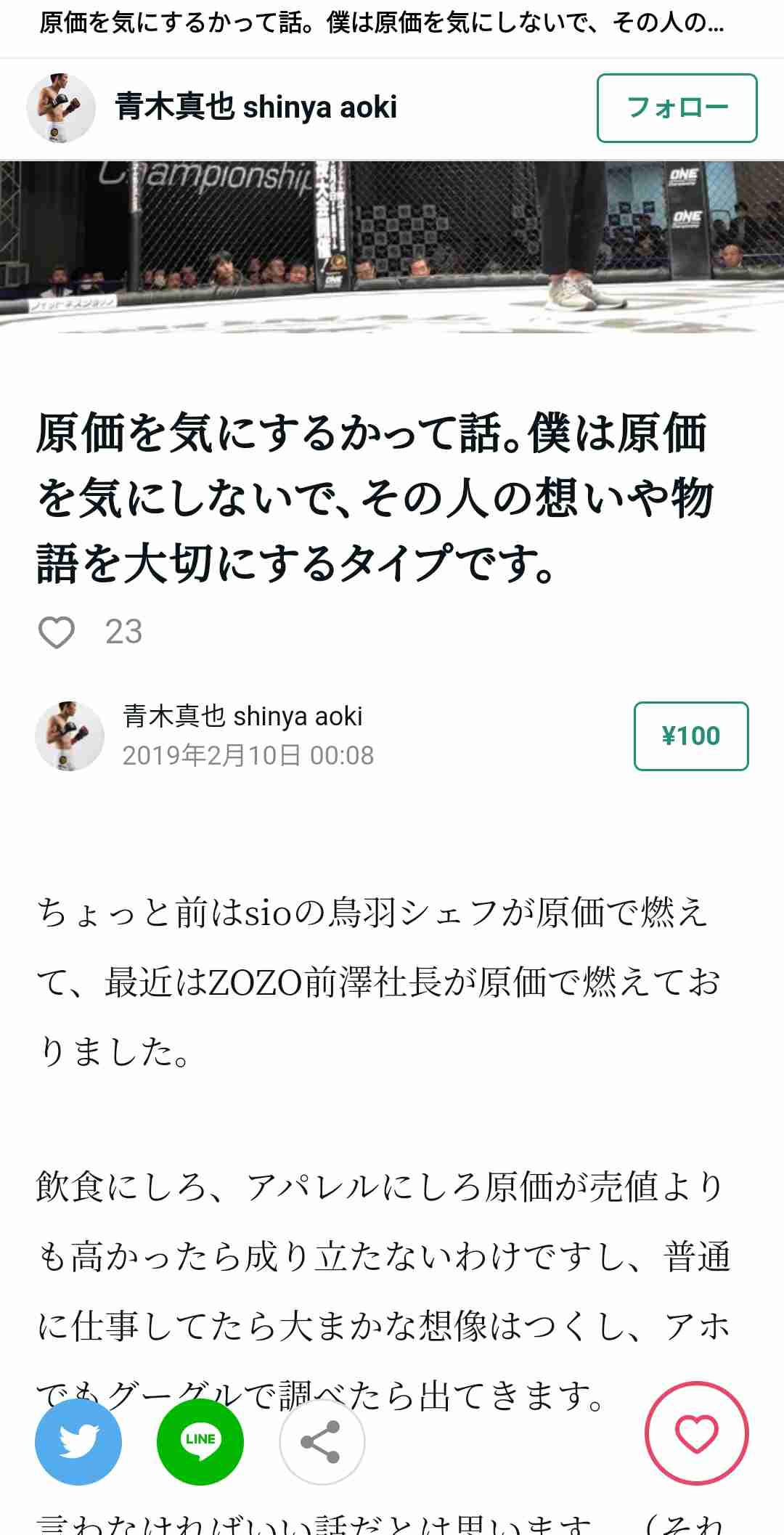This screenshot has height=1535, width=784.
Task: Open 青木真也's profile from the header
Action: pyautogui.click(x=256, y=107)
